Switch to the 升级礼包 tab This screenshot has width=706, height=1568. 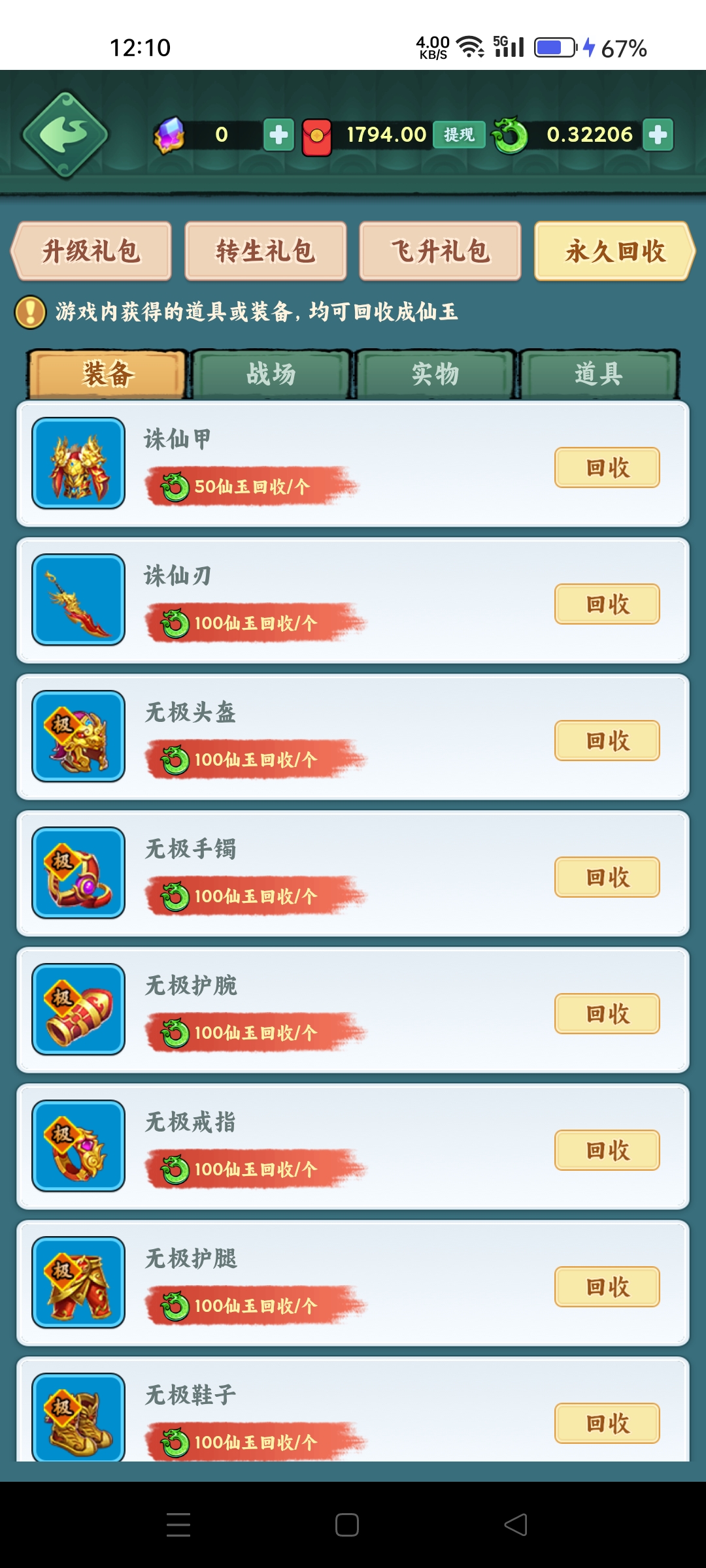pyautogui.click(x=92, y=251)
